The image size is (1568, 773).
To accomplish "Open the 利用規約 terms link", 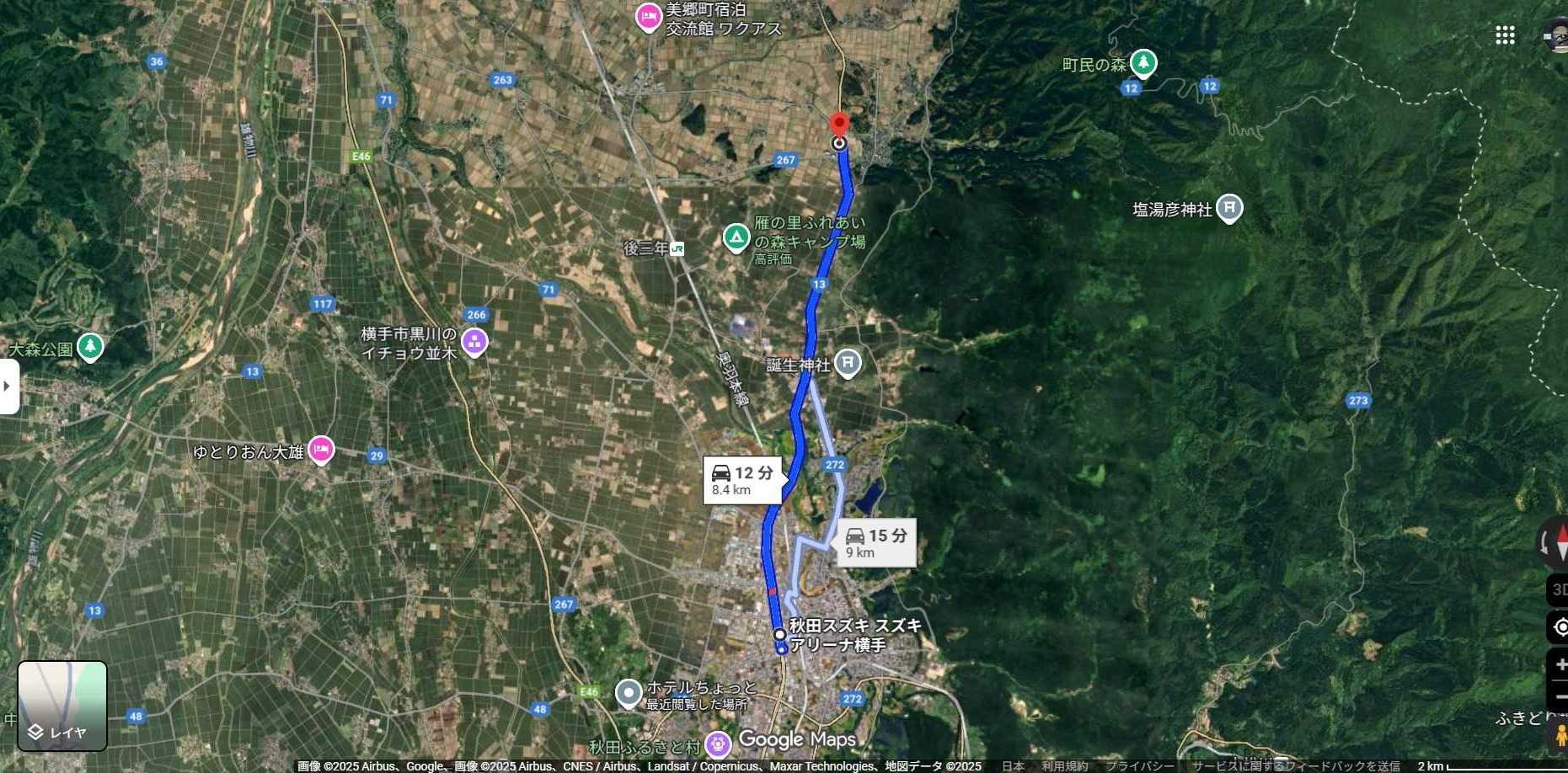I will pos(1064,765).
